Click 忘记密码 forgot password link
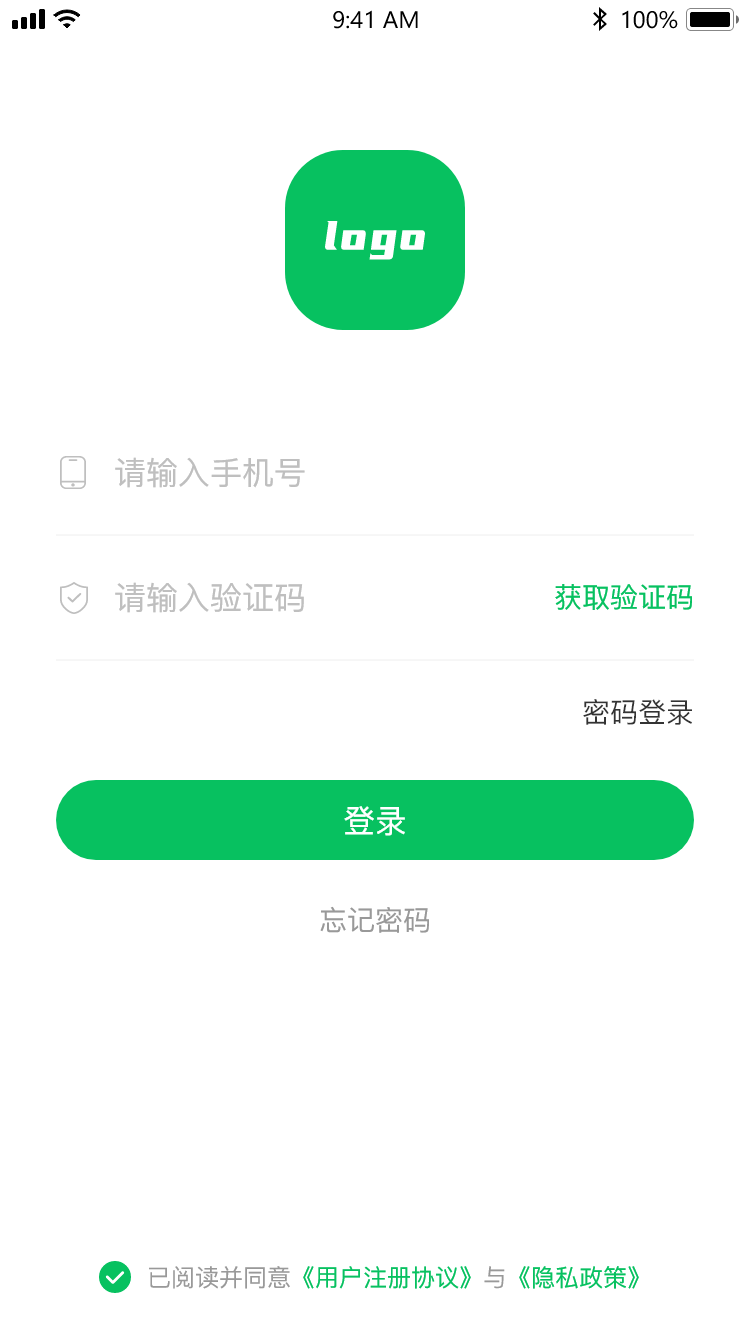The width and height of the screenshot is (750, 1334). pos(375,921)
